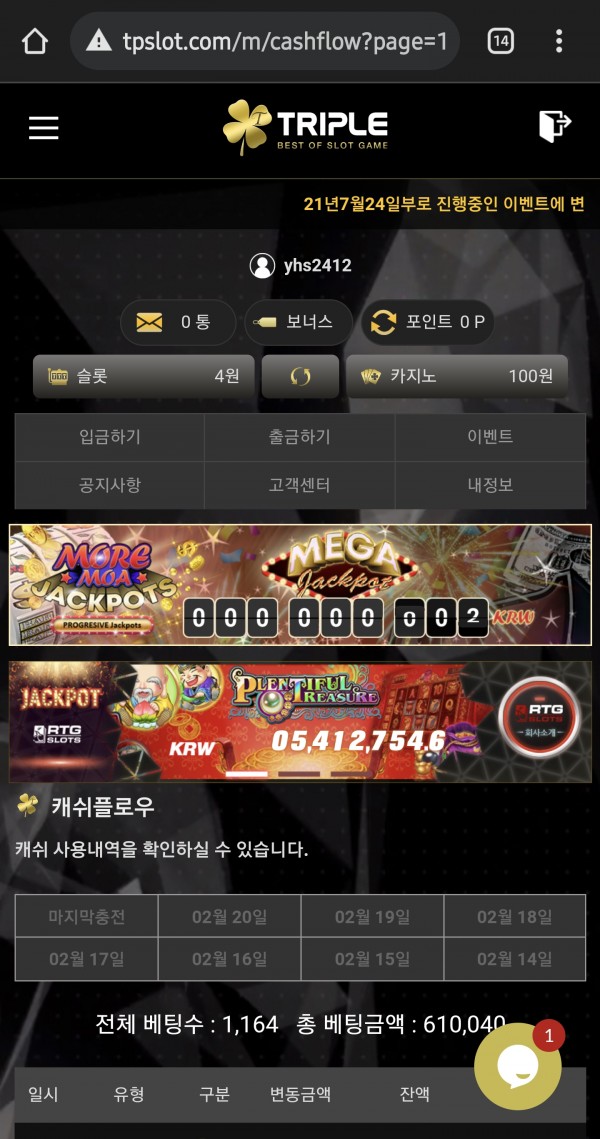Open 공지사항 notices

pyautogui.click(x=110, y=485)
